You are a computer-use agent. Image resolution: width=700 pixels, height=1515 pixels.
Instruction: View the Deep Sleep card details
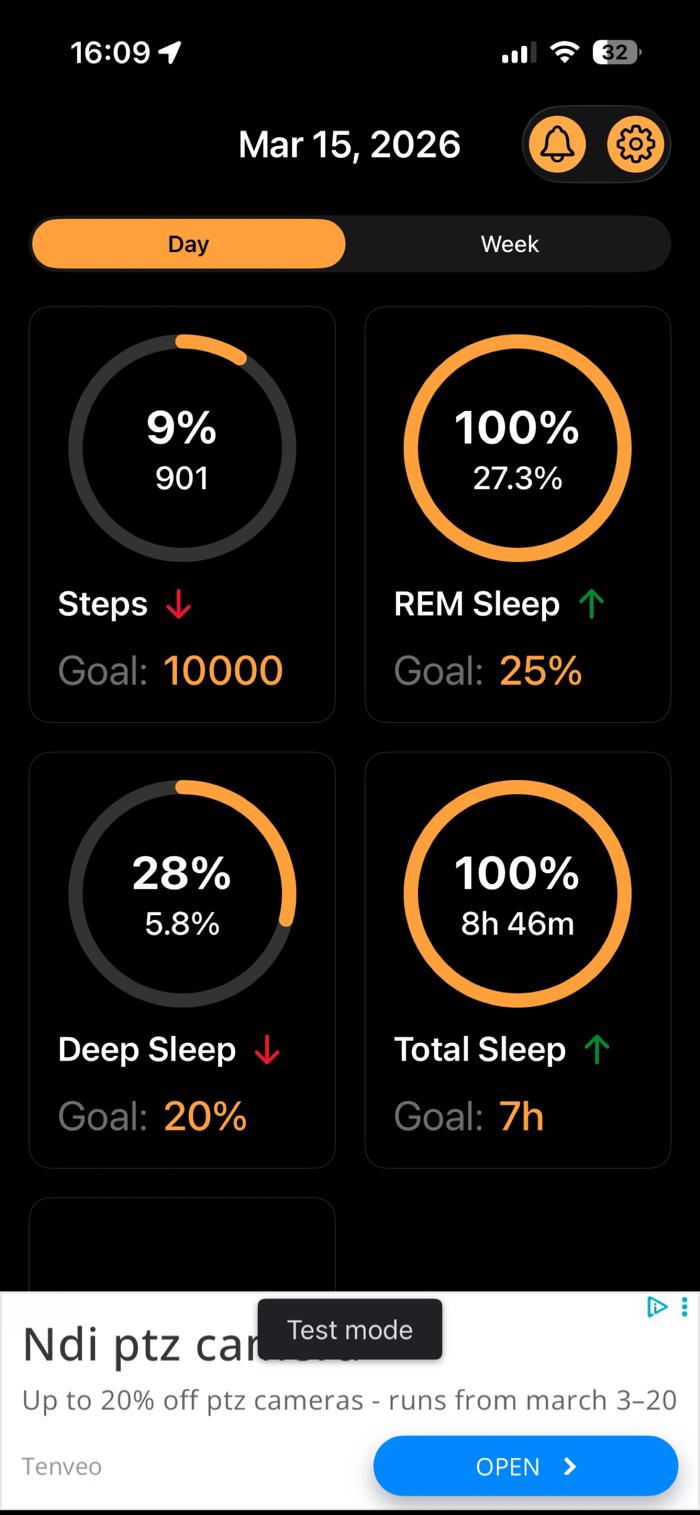182,960
